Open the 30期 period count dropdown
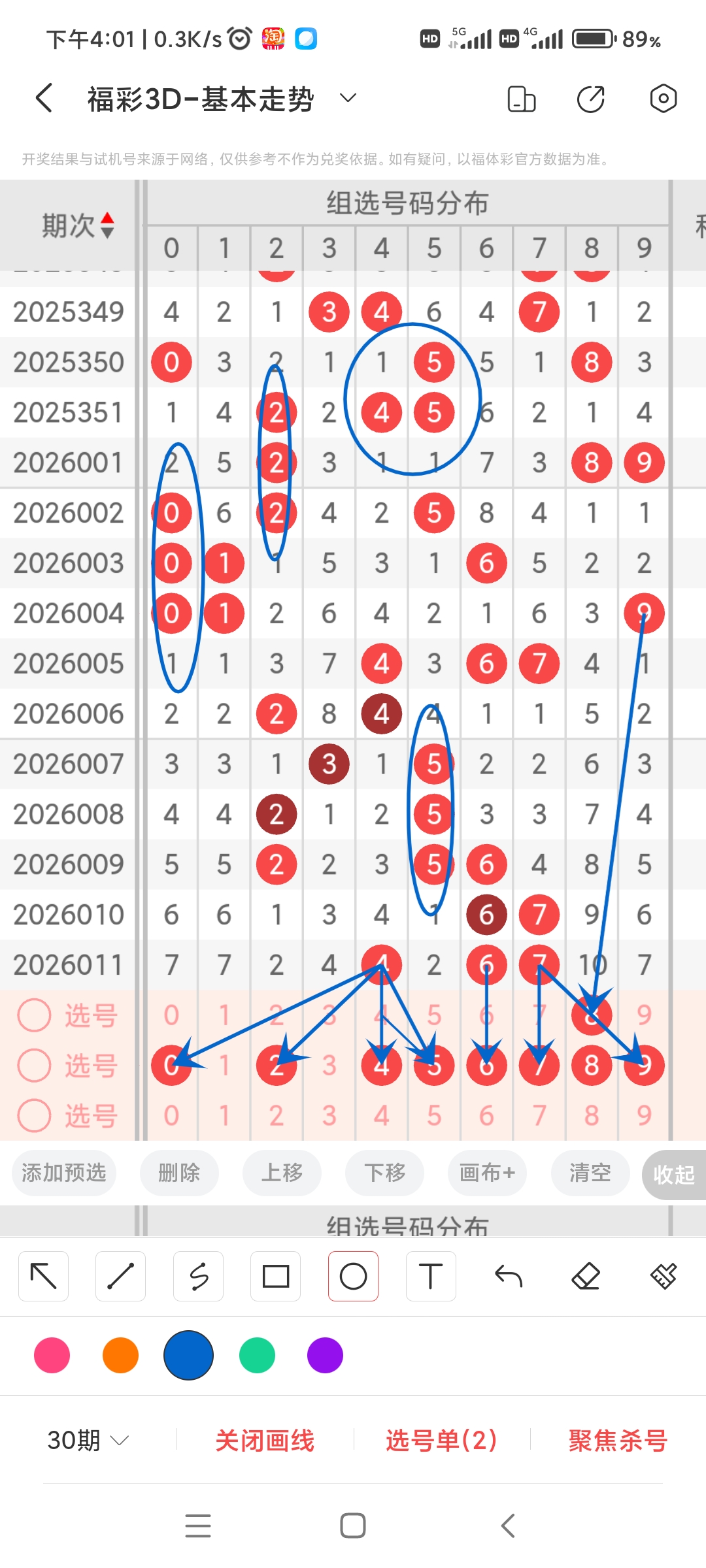The height and width of the screenshot is (1568, 706). 88,1440
